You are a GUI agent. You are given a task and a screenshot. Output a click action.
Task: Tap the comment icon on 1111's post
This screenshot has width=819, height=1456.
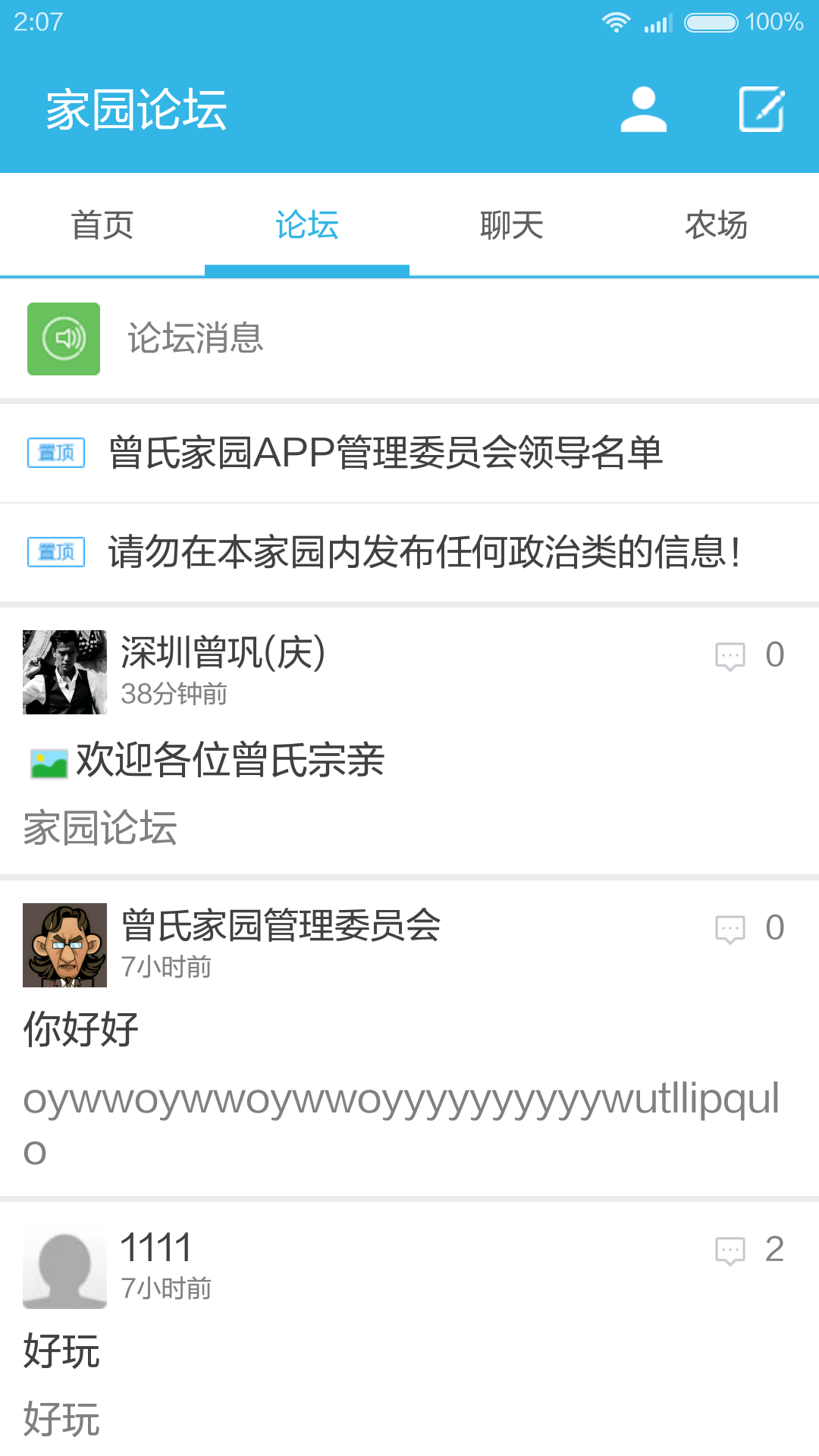point(730,1250)
